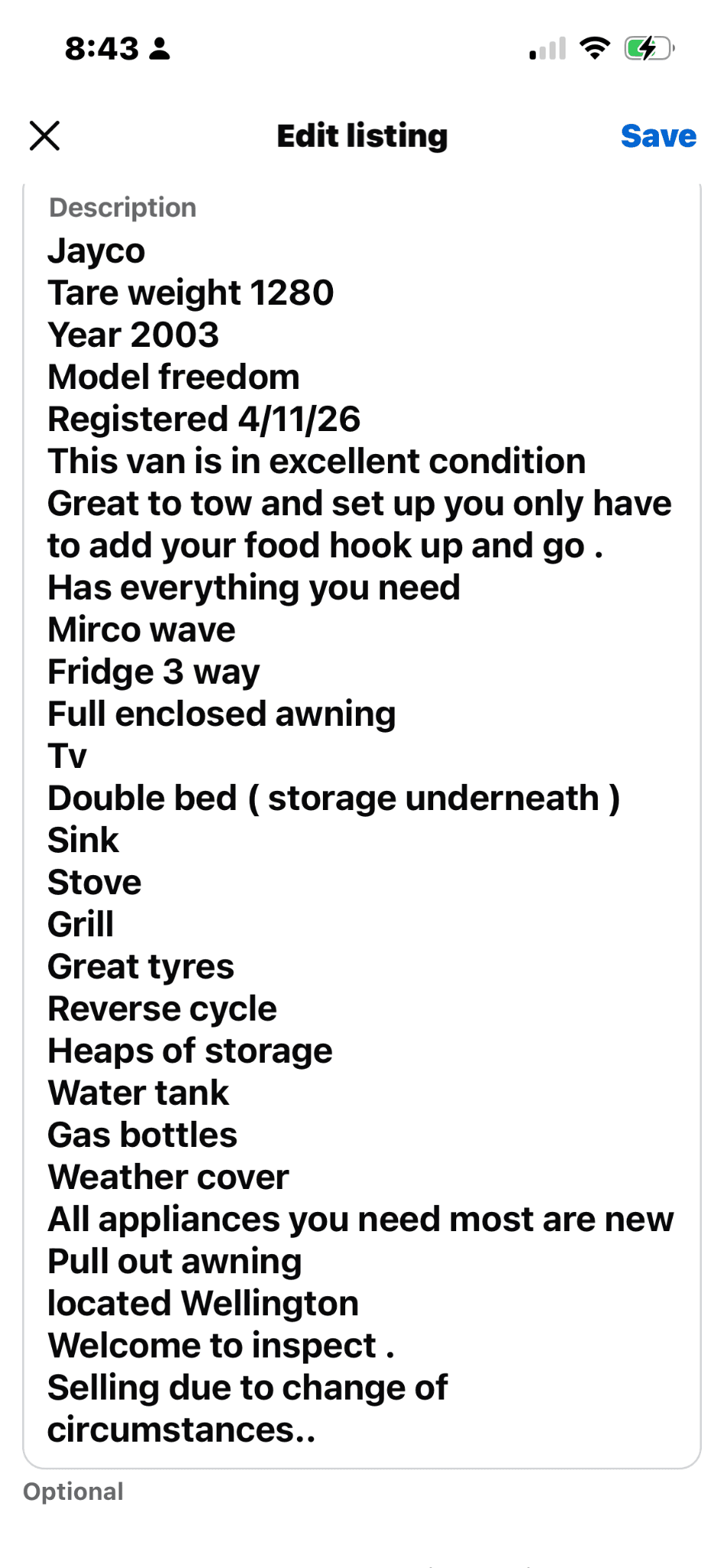724x1568 pixels.
Task: Save the listing changes
Action: (x=658, y=136)
